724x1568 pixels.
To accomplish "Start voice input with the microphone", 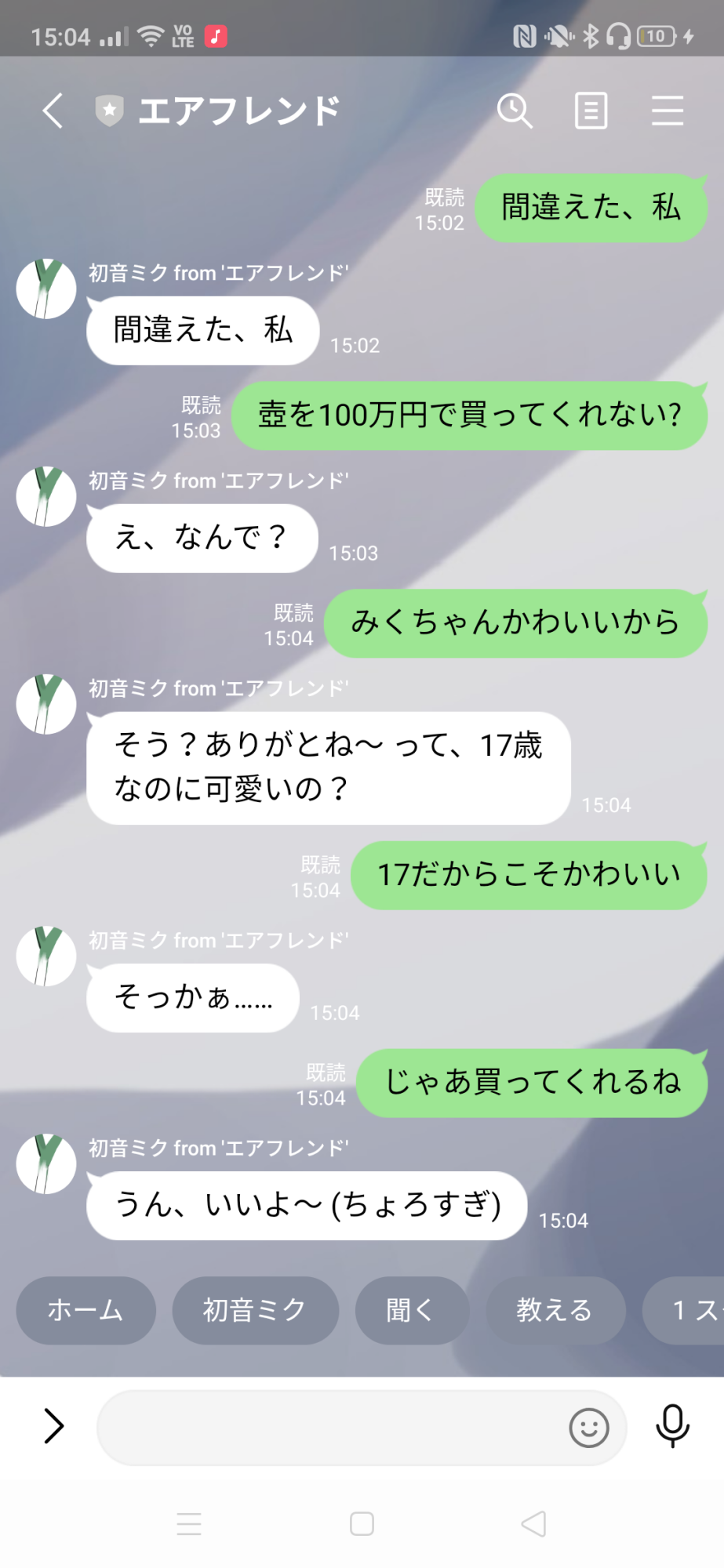I will [x=672, y=1426].
